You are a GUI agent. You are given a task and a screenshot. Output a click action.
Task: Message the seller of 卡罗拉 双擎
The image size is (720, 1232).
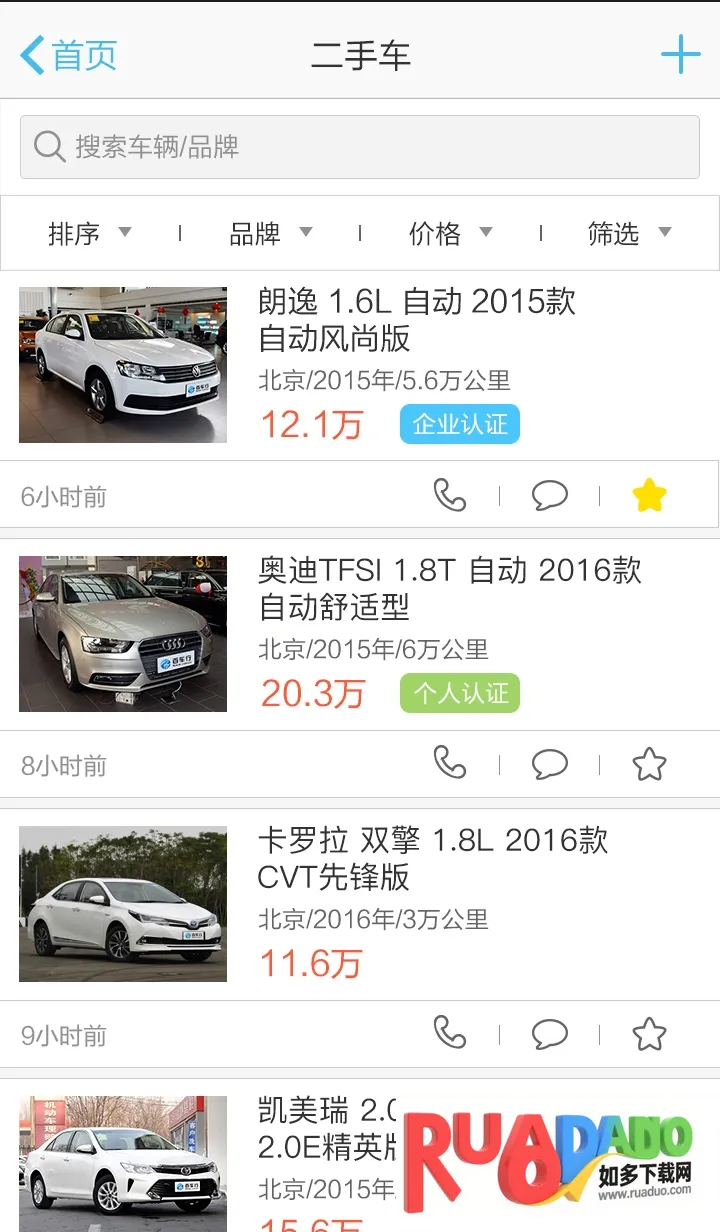point(549,1033)
